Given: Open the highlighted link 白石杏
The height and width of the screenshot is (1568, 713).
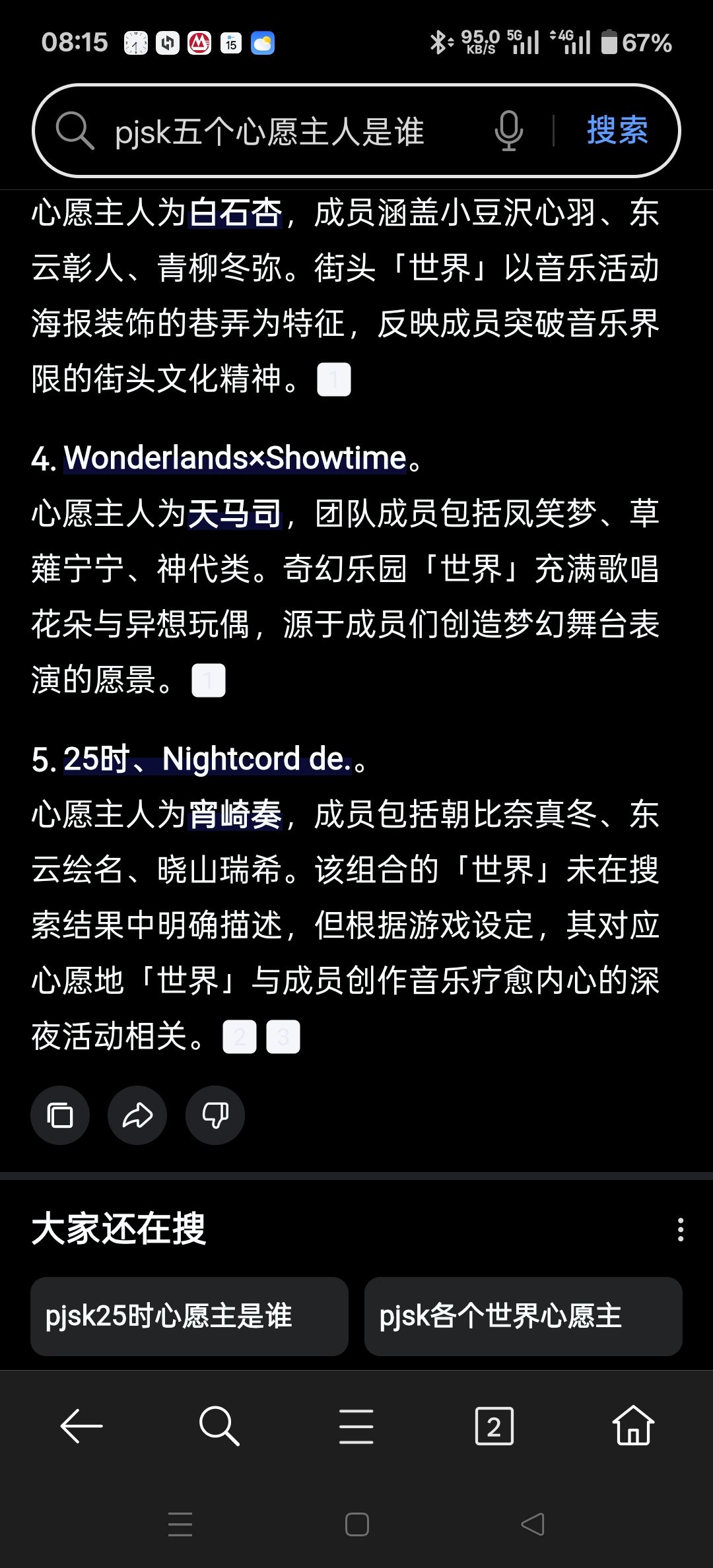Looking at the screenshot, I should coord(236,213).
